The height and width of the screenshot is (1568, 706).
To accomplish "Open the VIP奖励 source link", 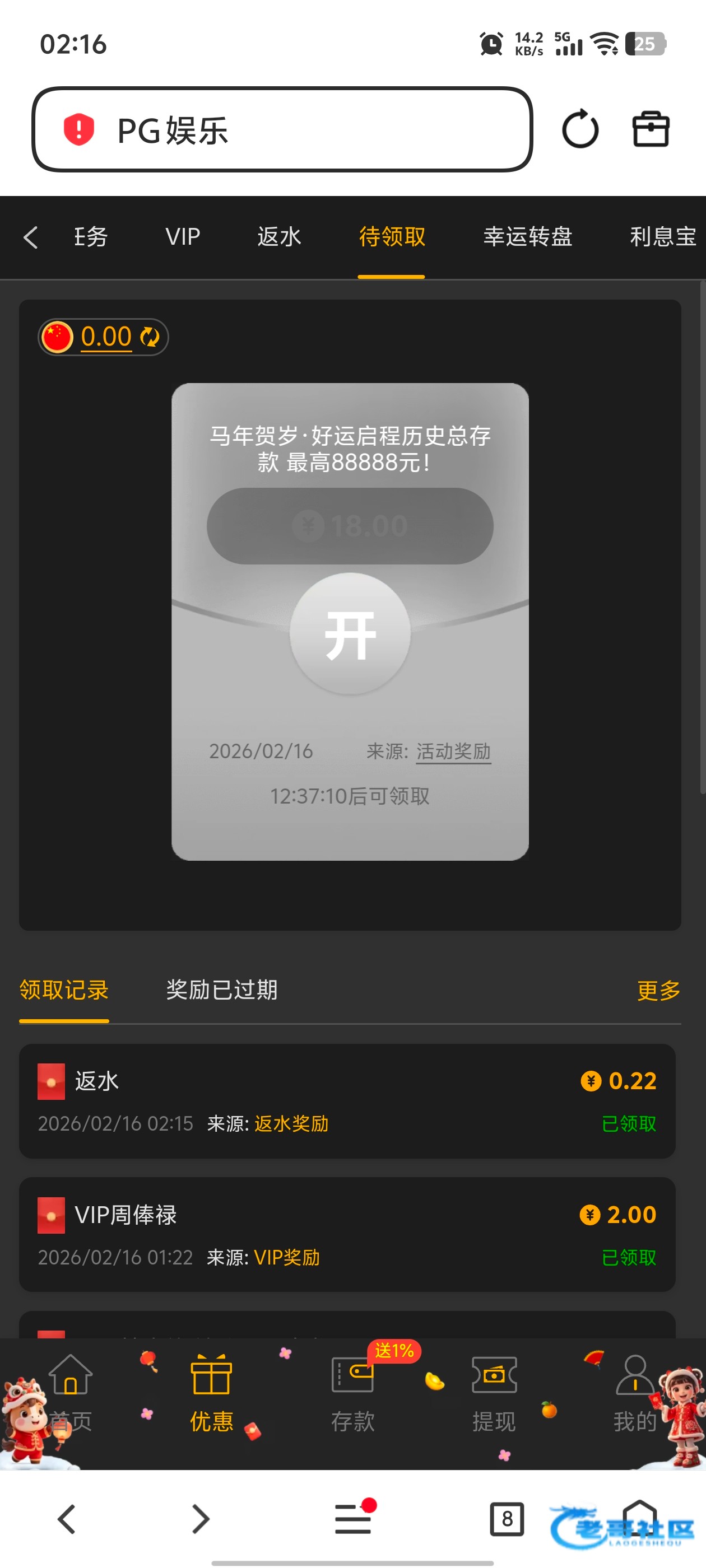I will pos(287,1258).
